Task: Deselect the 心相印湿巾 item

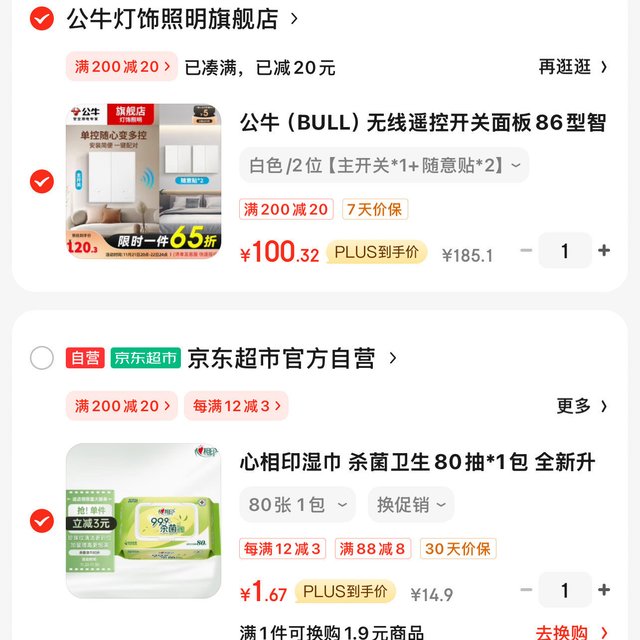Action: tap(41, 521)
